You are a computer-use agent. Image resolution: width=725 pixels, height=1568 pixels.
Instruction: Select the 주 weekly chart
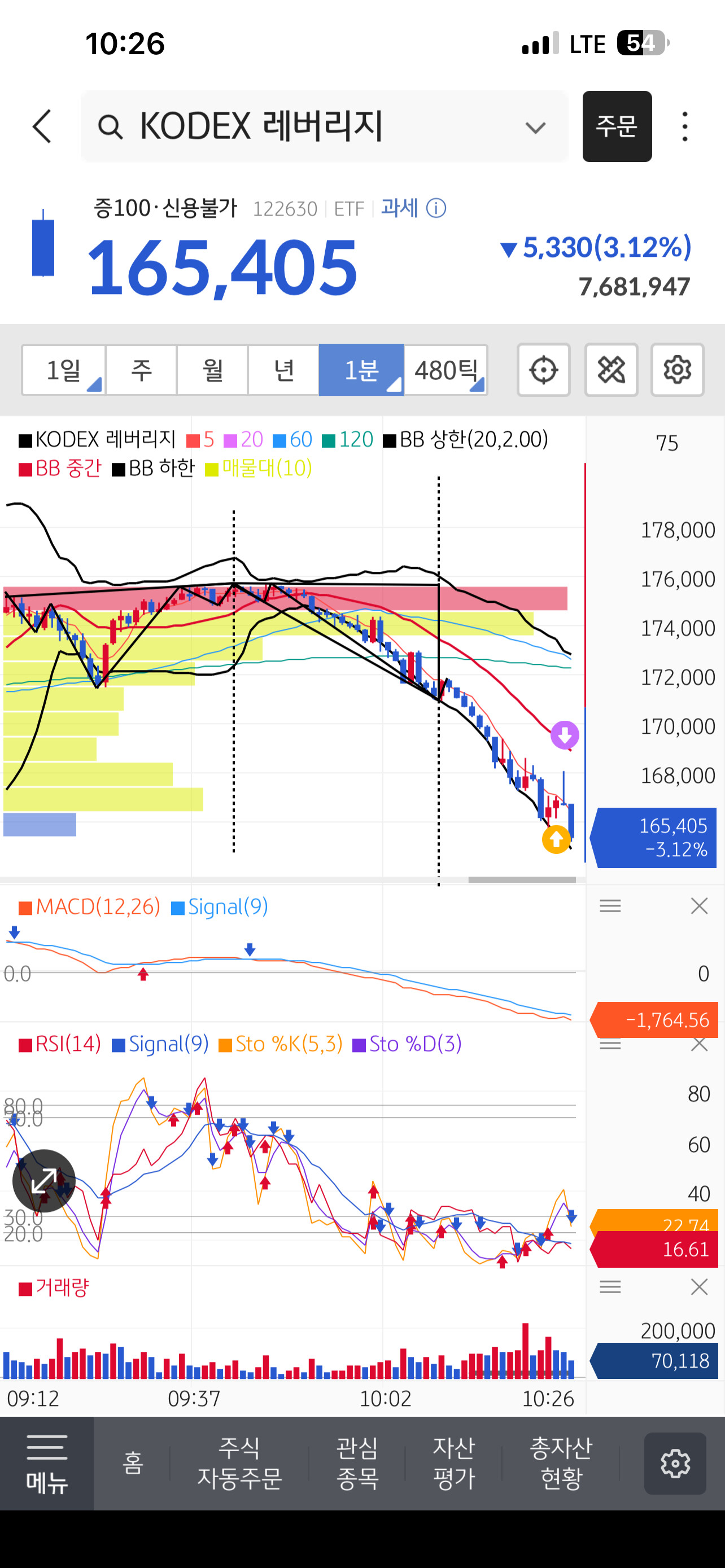[141, 370]
